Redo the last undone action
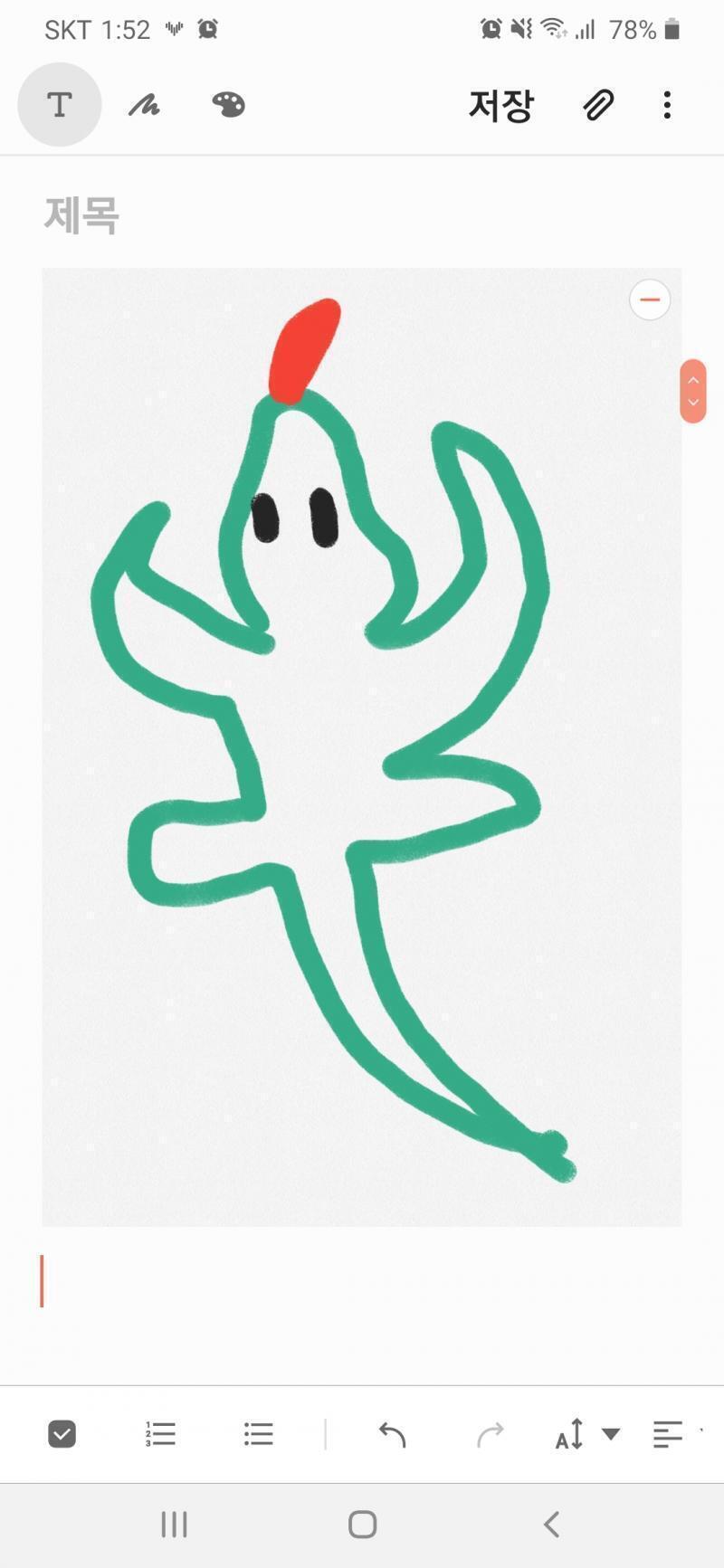This screenshot has height=1568, width=724. pos(490,1434)
